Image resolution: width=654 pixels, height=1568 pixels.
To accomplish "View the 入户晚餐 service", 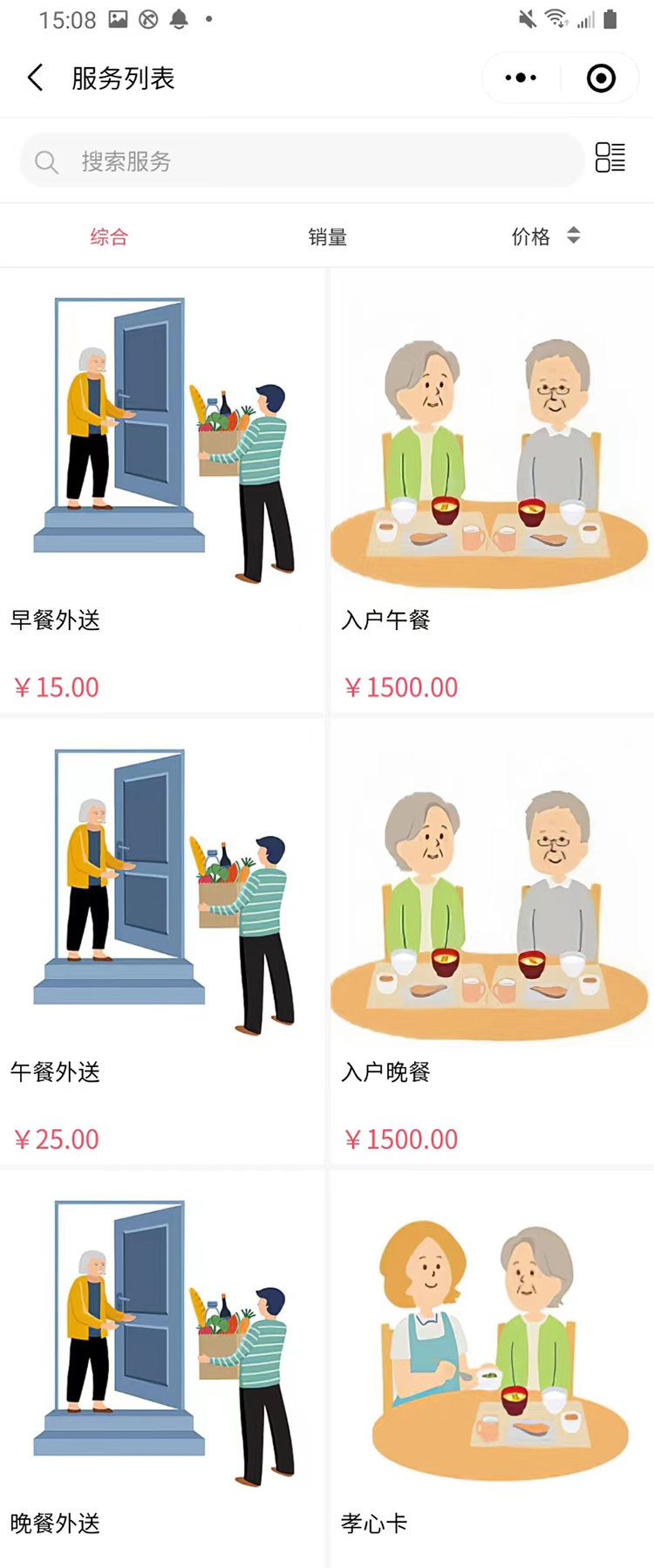I will tap(491, 941).
